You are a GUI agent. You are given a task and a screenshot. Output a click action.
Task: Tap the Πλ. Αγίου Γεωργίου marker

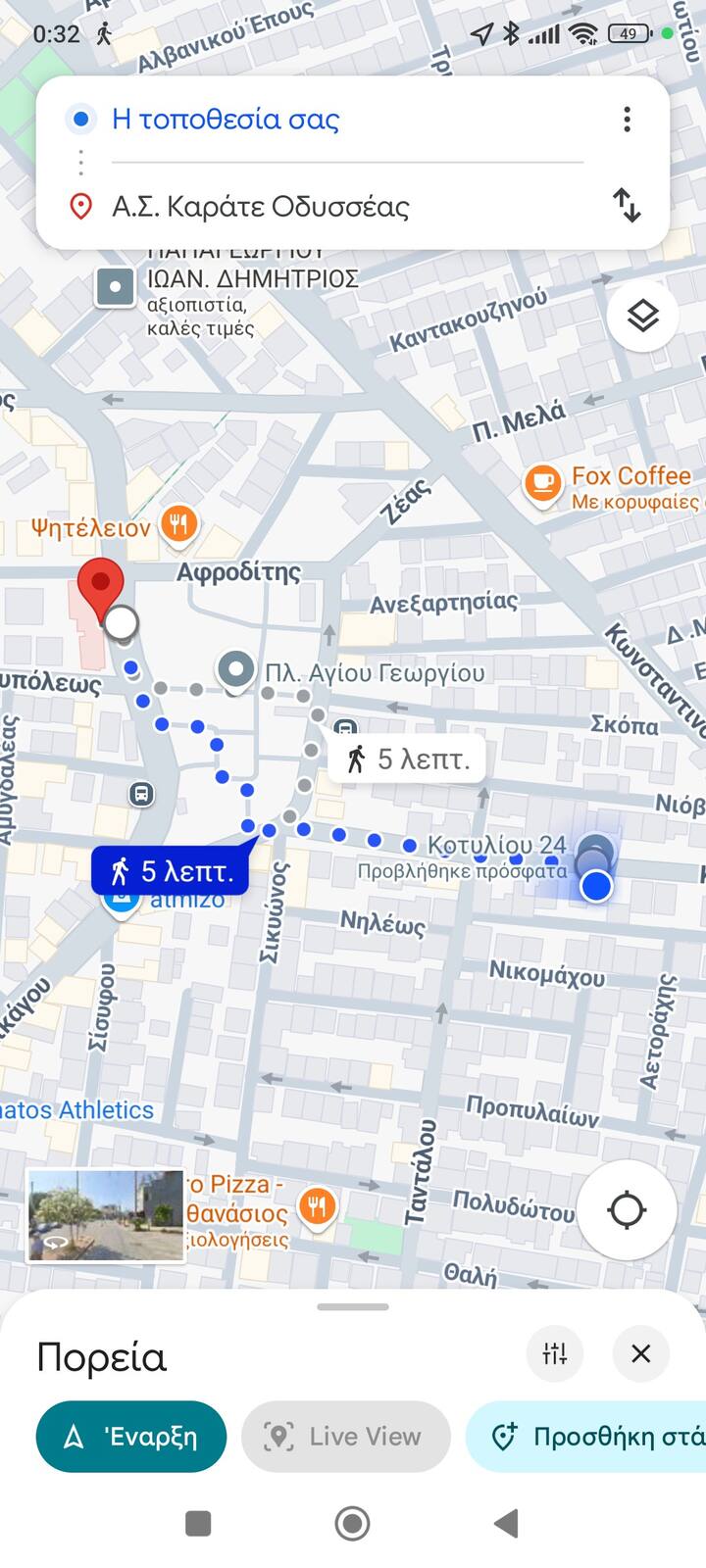[x=236, y=671]
